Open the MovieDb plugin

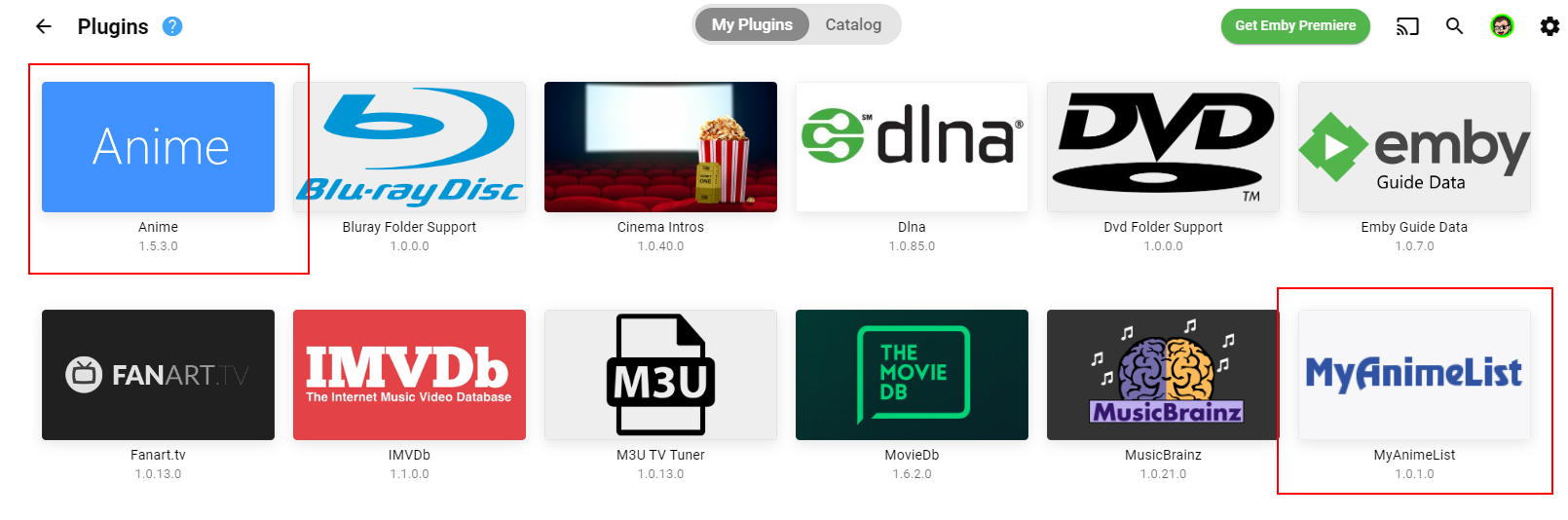click(912, 375)
